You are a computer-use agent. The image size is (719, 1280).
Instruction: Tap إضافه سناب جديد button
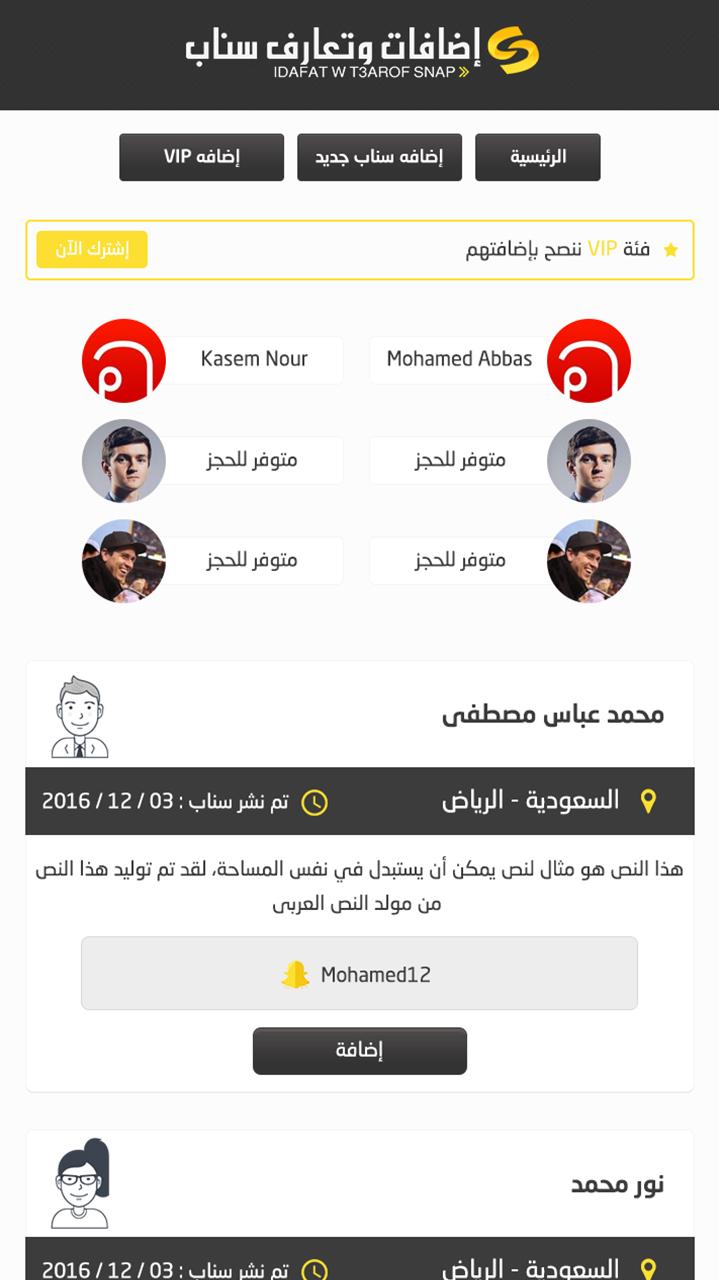tap(379, 158)
